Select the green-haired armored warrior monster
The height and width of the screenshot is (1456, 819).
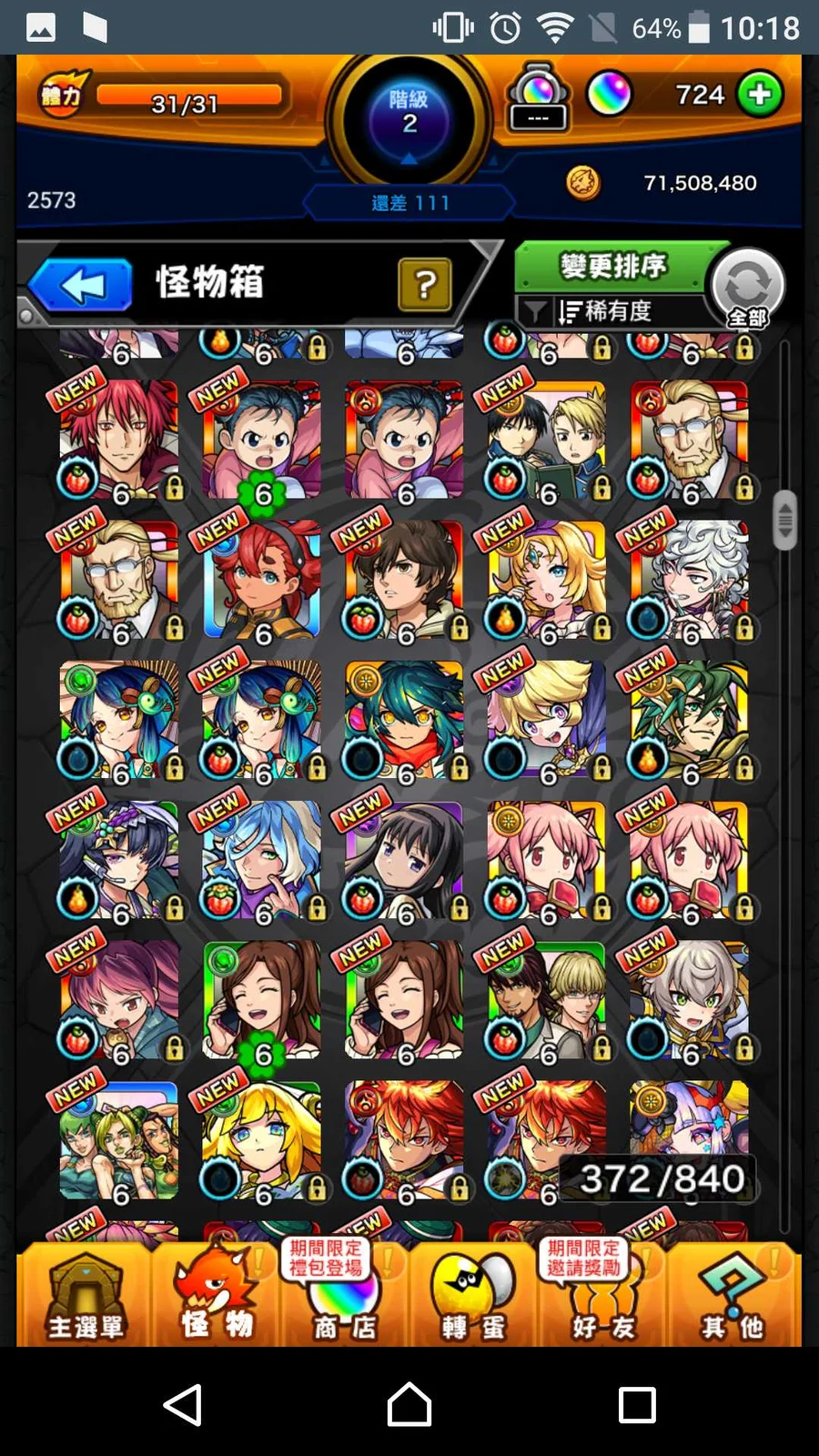point(689,720)
